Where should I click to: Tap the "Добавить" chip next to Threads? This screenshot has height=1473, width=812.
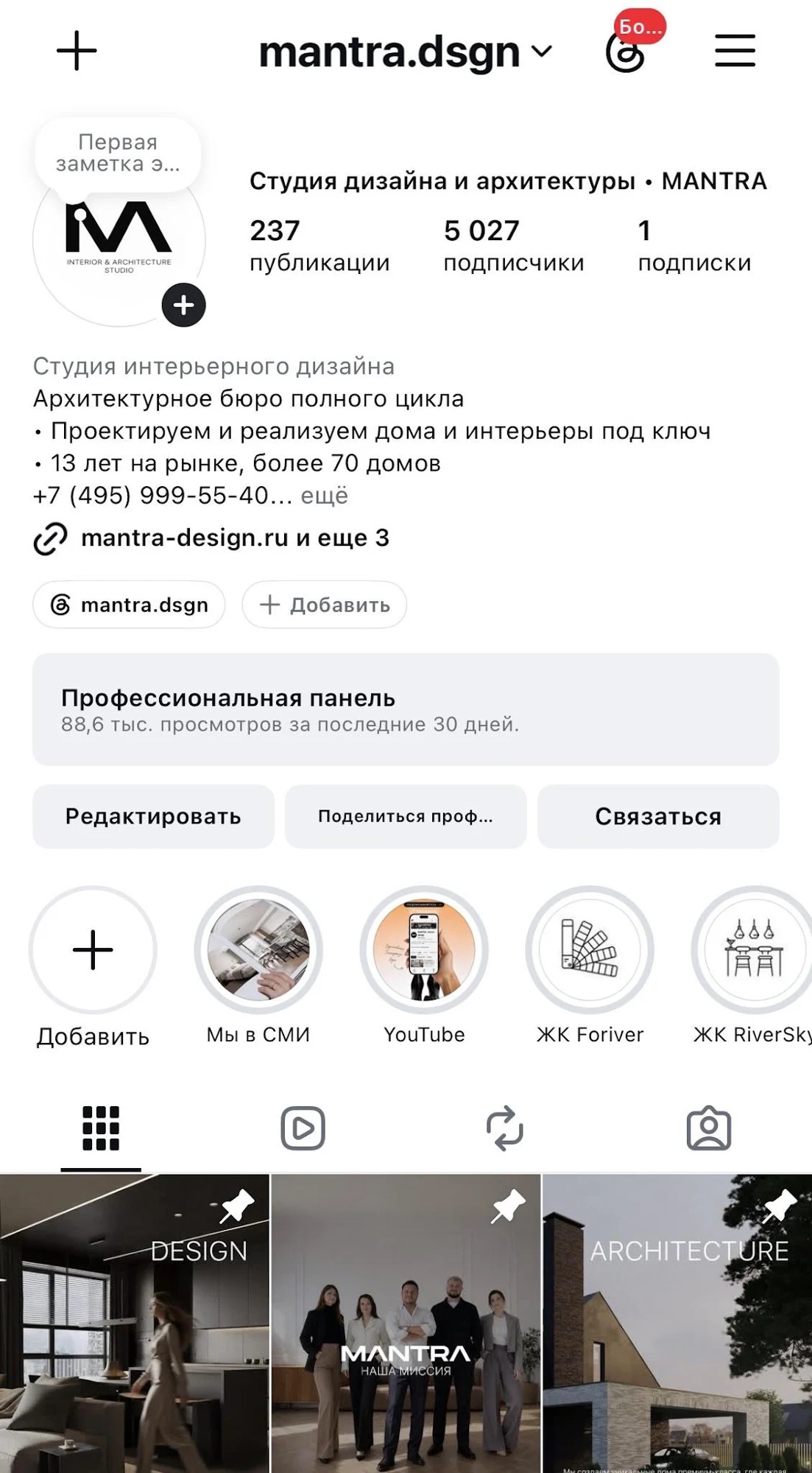click(324, 605)
